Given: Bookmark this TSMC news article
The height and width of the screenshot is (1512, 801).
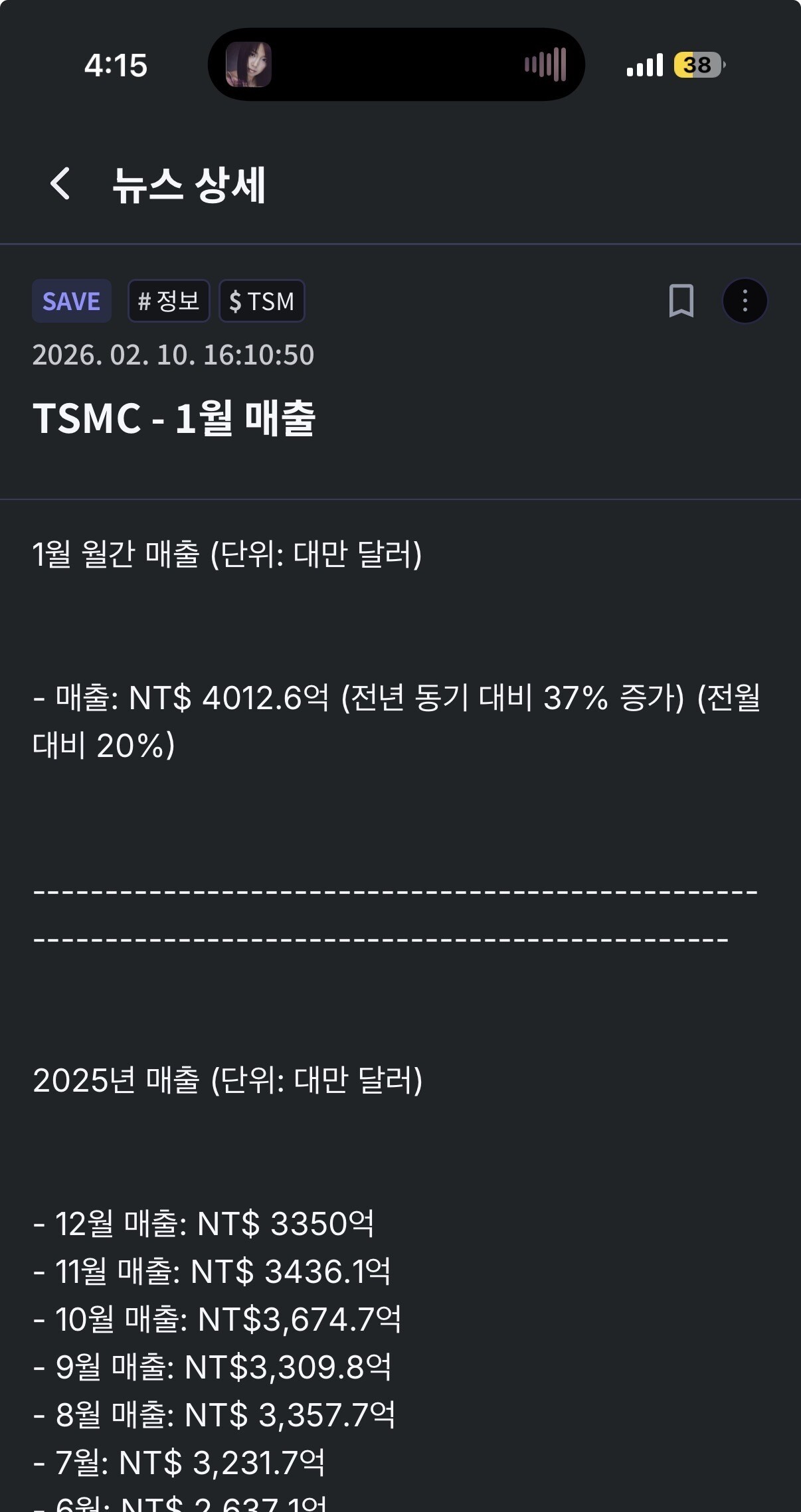Looking at the screenshot, I should tap(681, 301).
